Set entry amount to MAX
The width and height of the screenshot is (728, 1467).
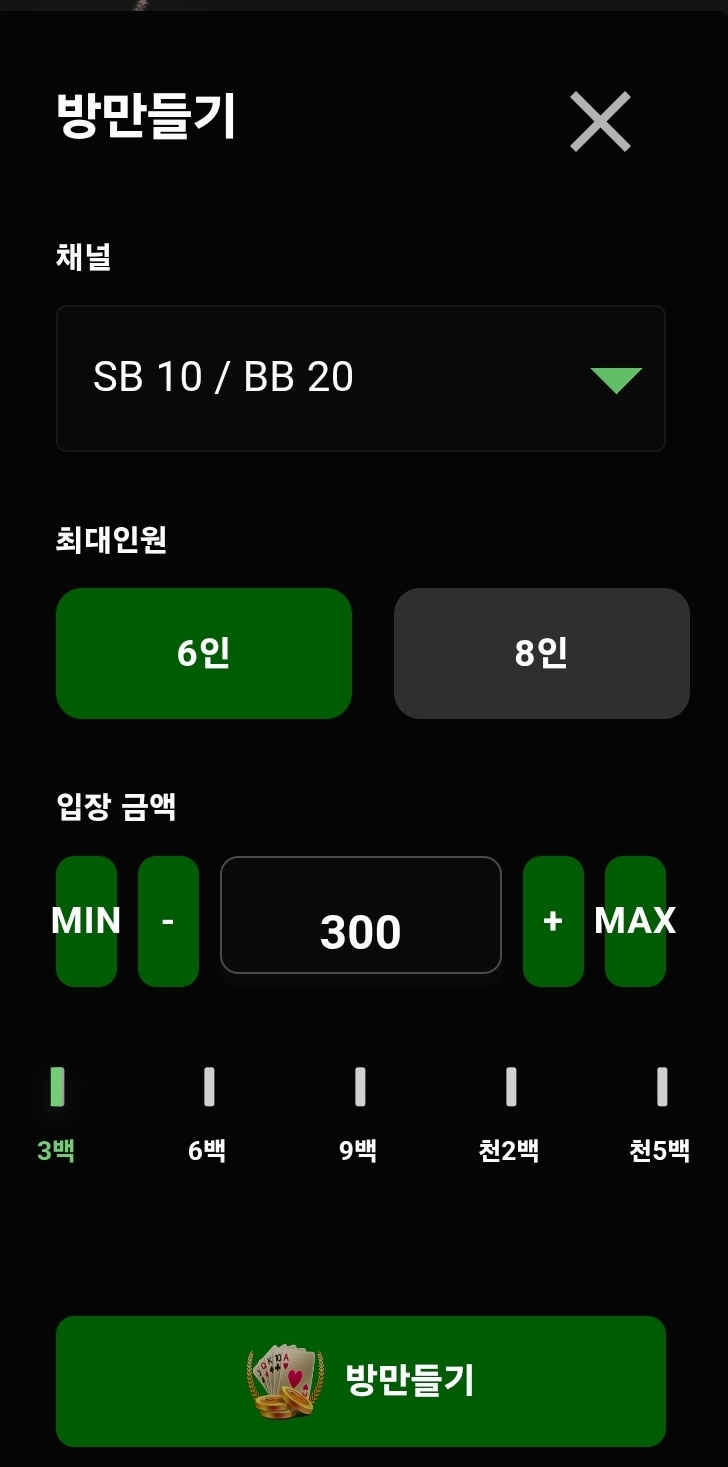tap(635, 921)
